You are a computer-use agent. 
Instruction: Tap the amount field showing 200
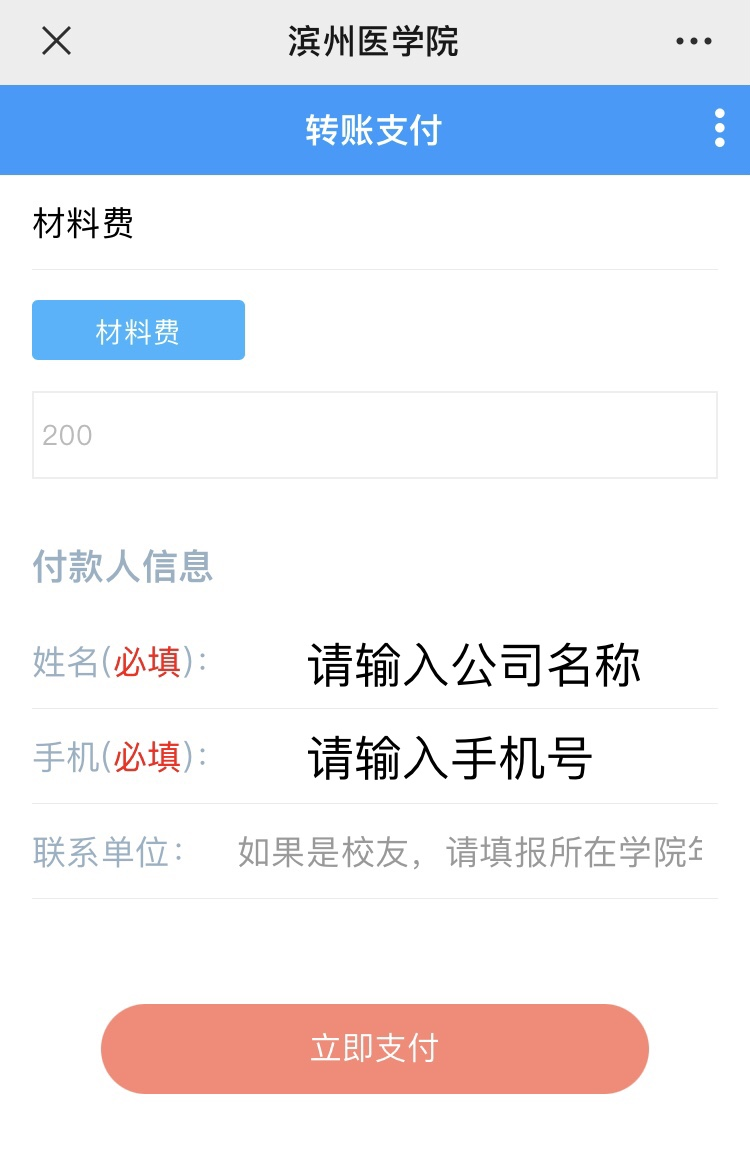[x=374, y=435]
